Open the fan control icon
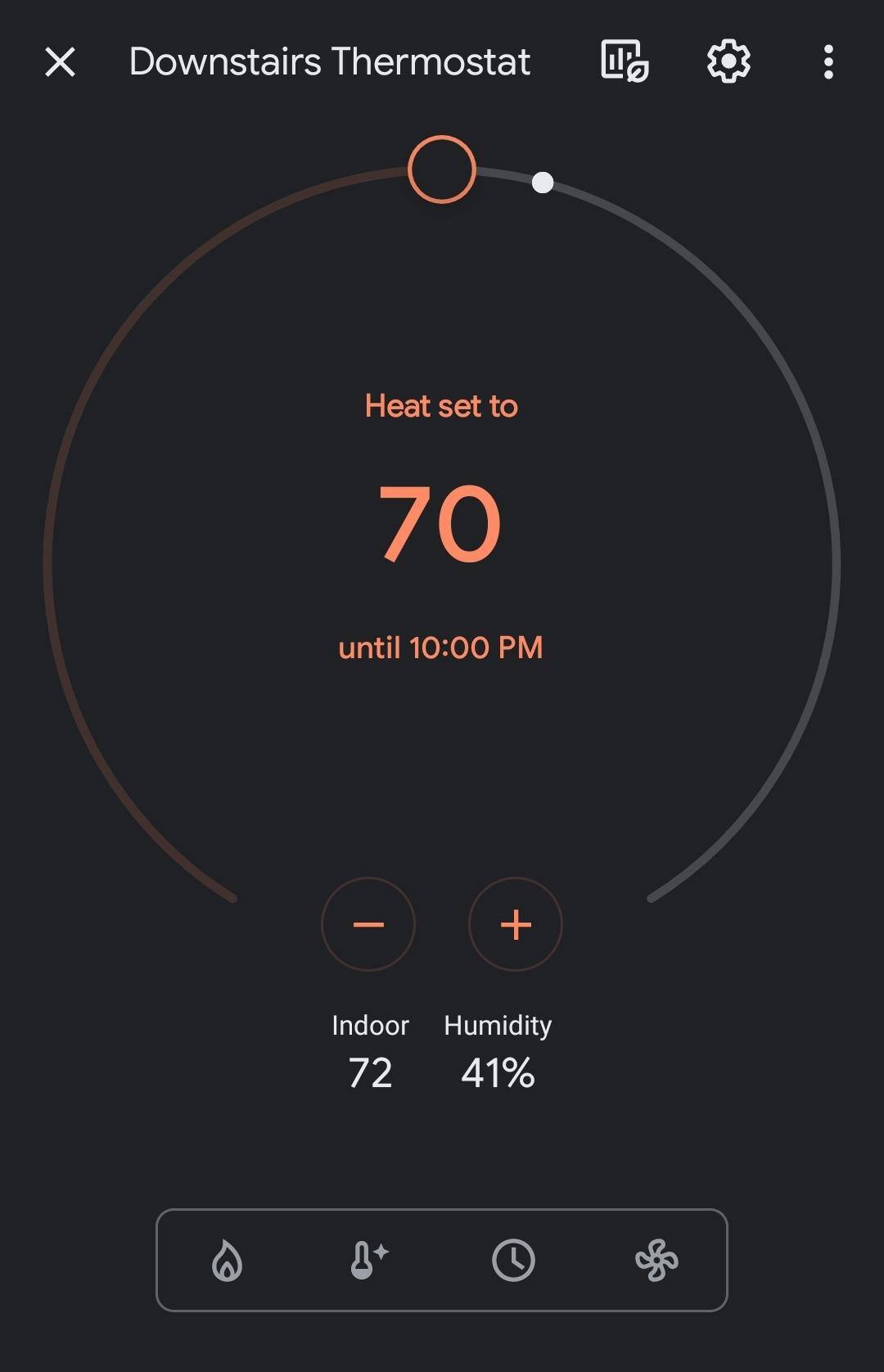The width and height of the screenshot is (884, 1372). [656, 1260]
